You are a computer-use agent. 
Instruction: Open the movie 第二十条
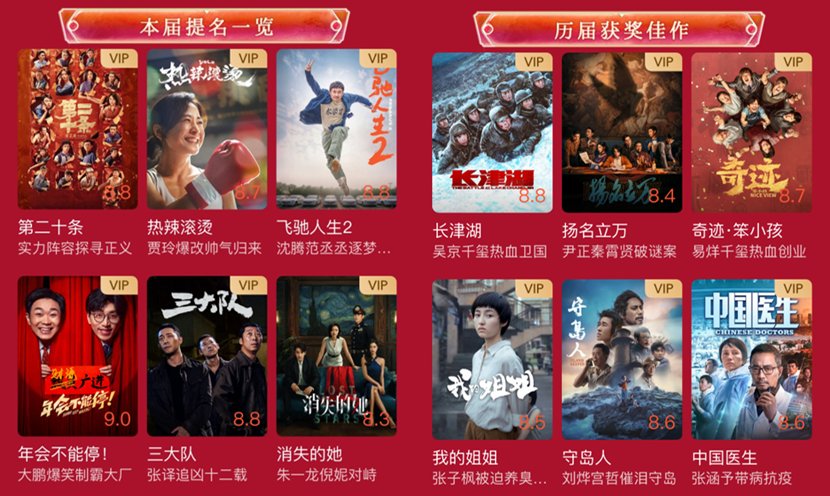point(78,130)
